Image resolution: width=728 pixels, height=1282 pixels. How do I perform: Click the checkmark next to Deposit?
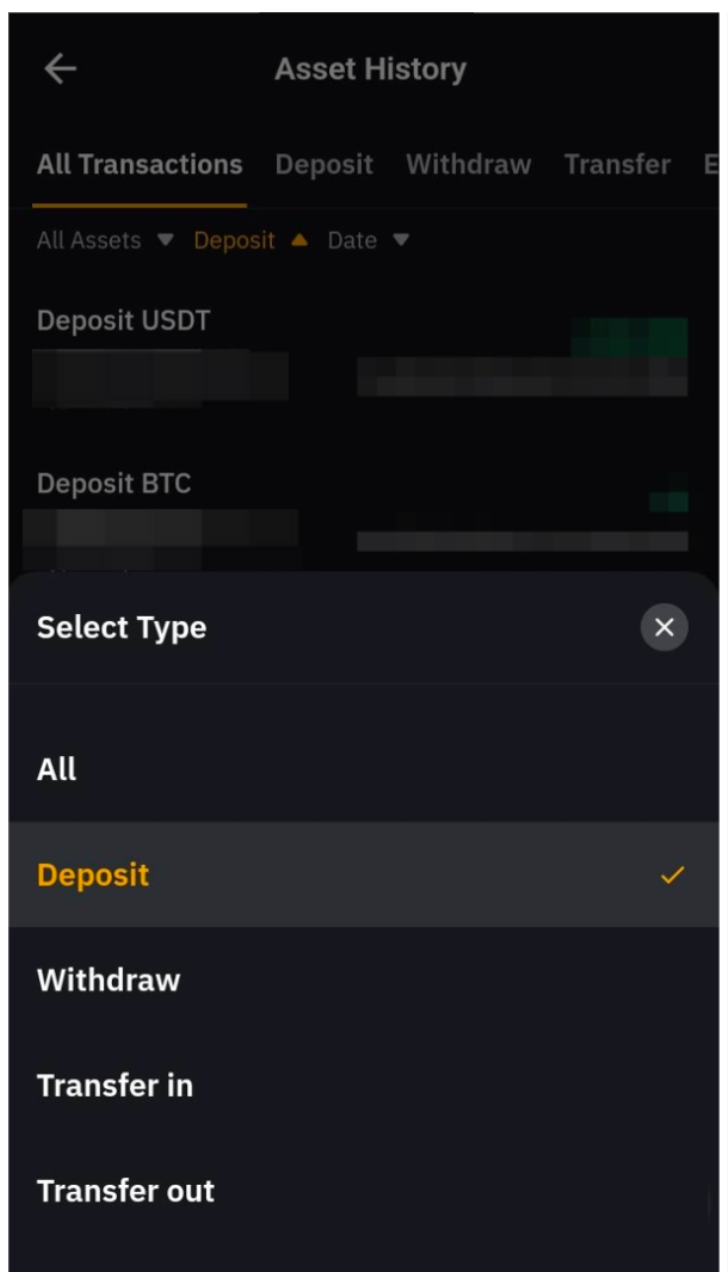point(673,875)
